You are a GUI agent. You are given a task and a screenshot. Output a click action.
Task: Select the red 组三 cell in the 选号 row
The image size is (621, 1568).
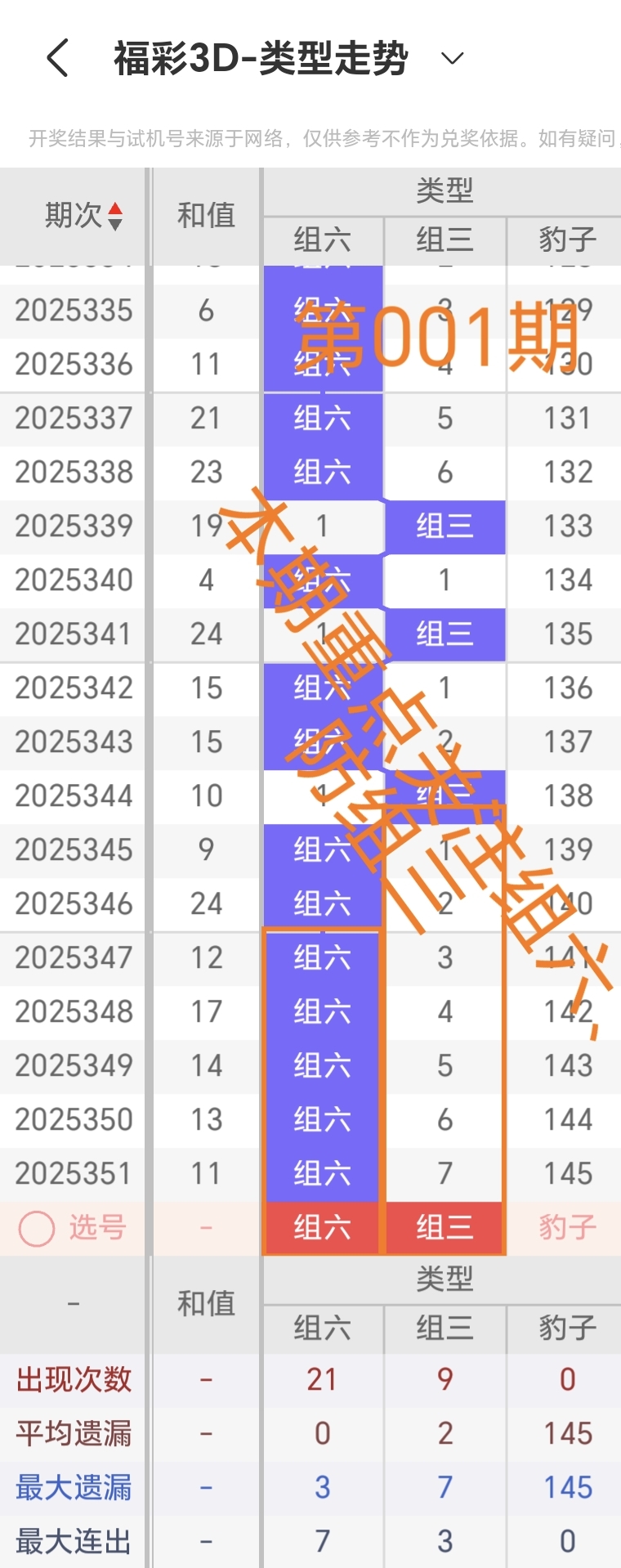445,1226
